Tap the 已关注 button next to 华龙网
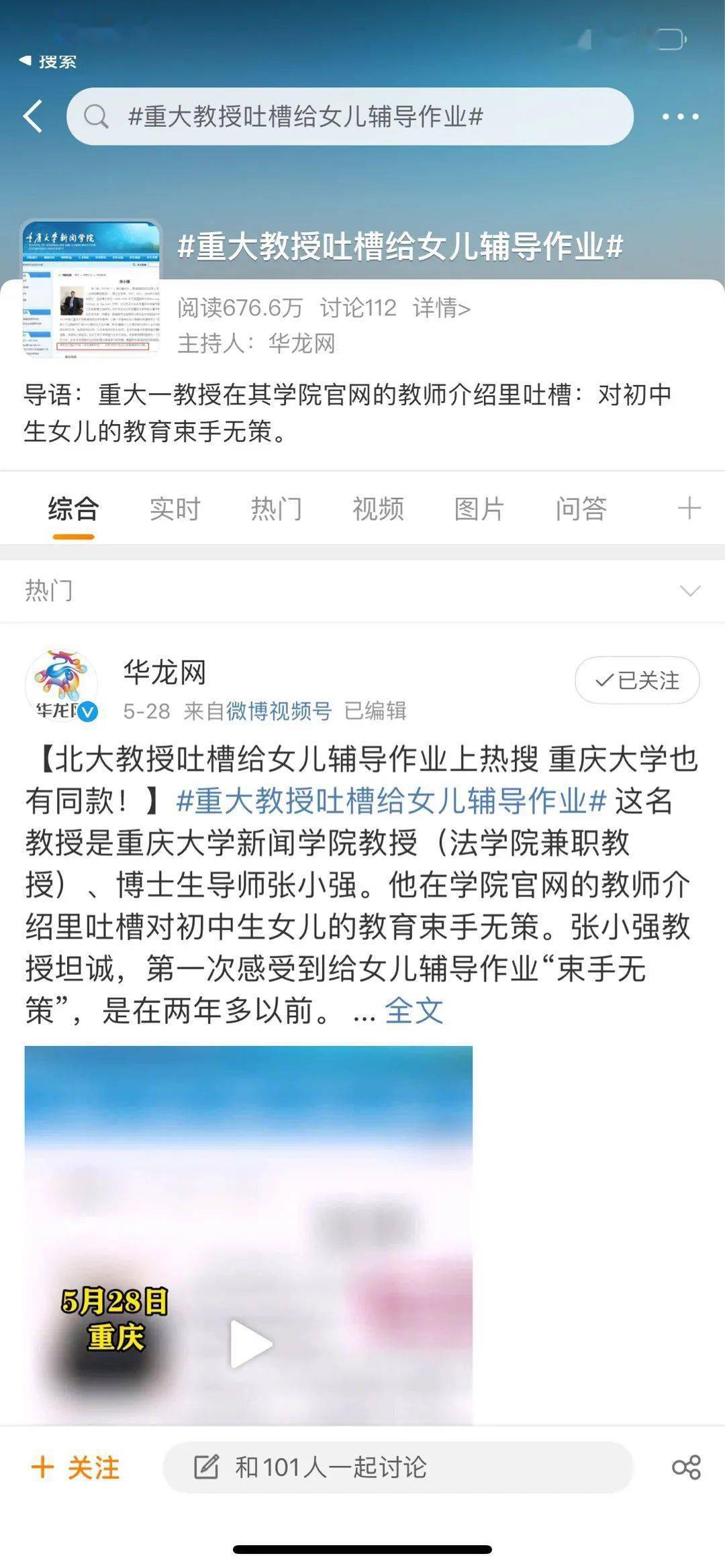Image resolution: width=725 pixels, height=1568 pixels. point(637,680)
